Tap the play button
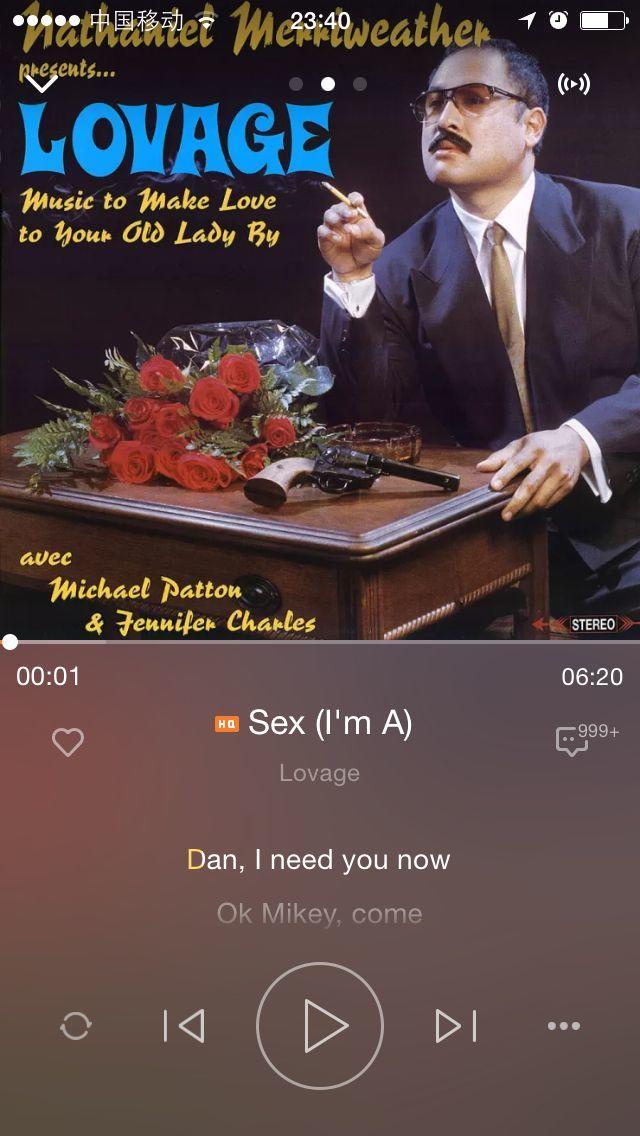Image resolution: width=640 pixels, height=1136 pixels. [320, 1025]
